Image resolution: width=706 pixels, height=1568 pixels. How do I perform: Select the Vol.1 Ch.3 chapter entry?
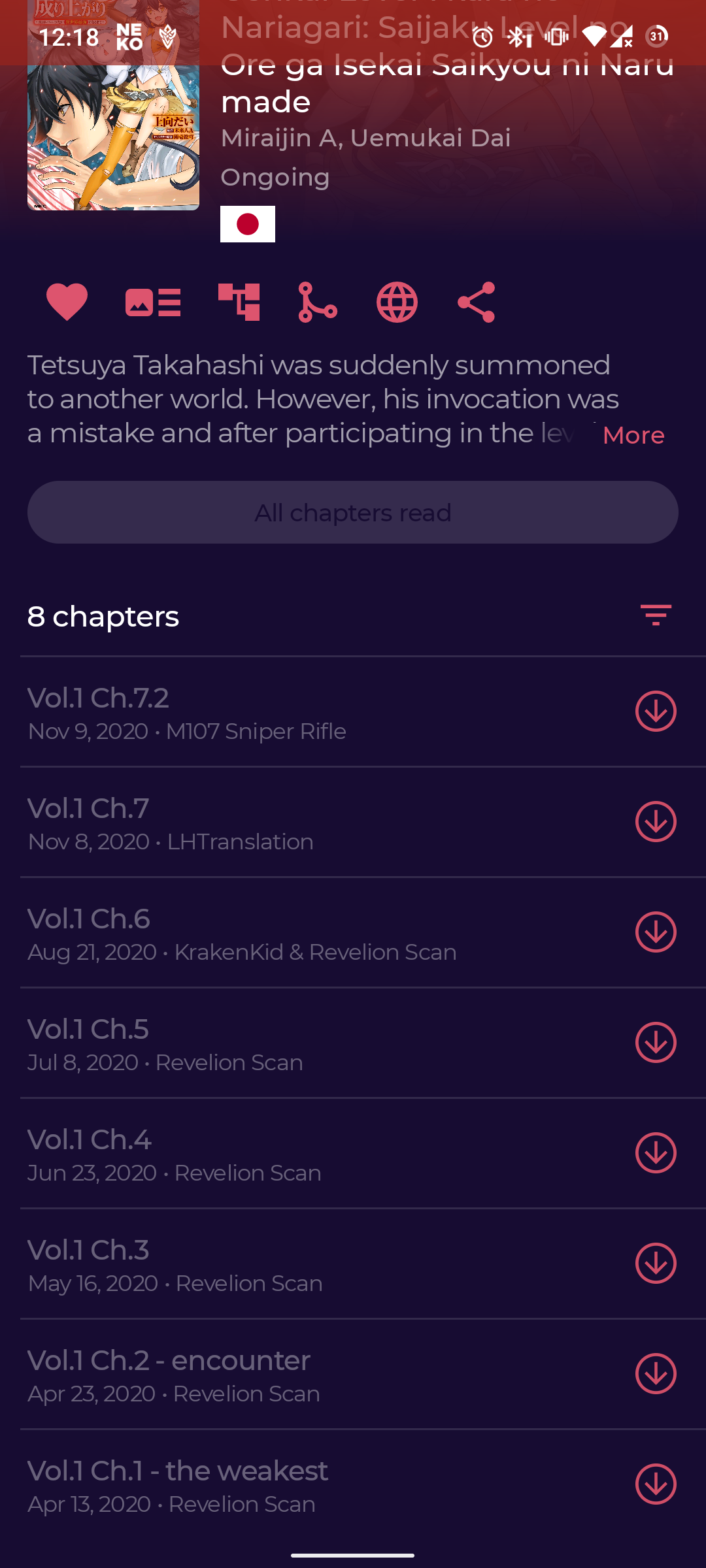pos(261,1264)
